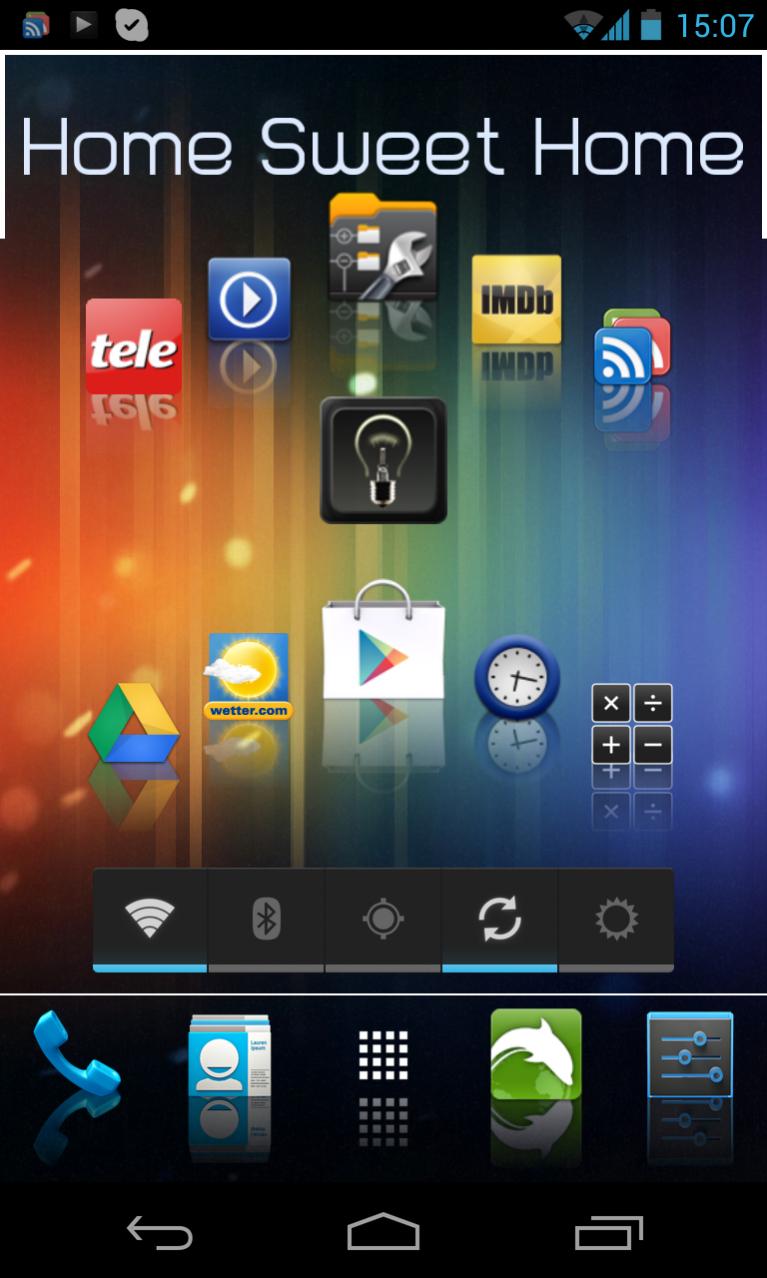Screen dimensions: 767x1278
Task: Open Google Drive
Action: [133, 724]
